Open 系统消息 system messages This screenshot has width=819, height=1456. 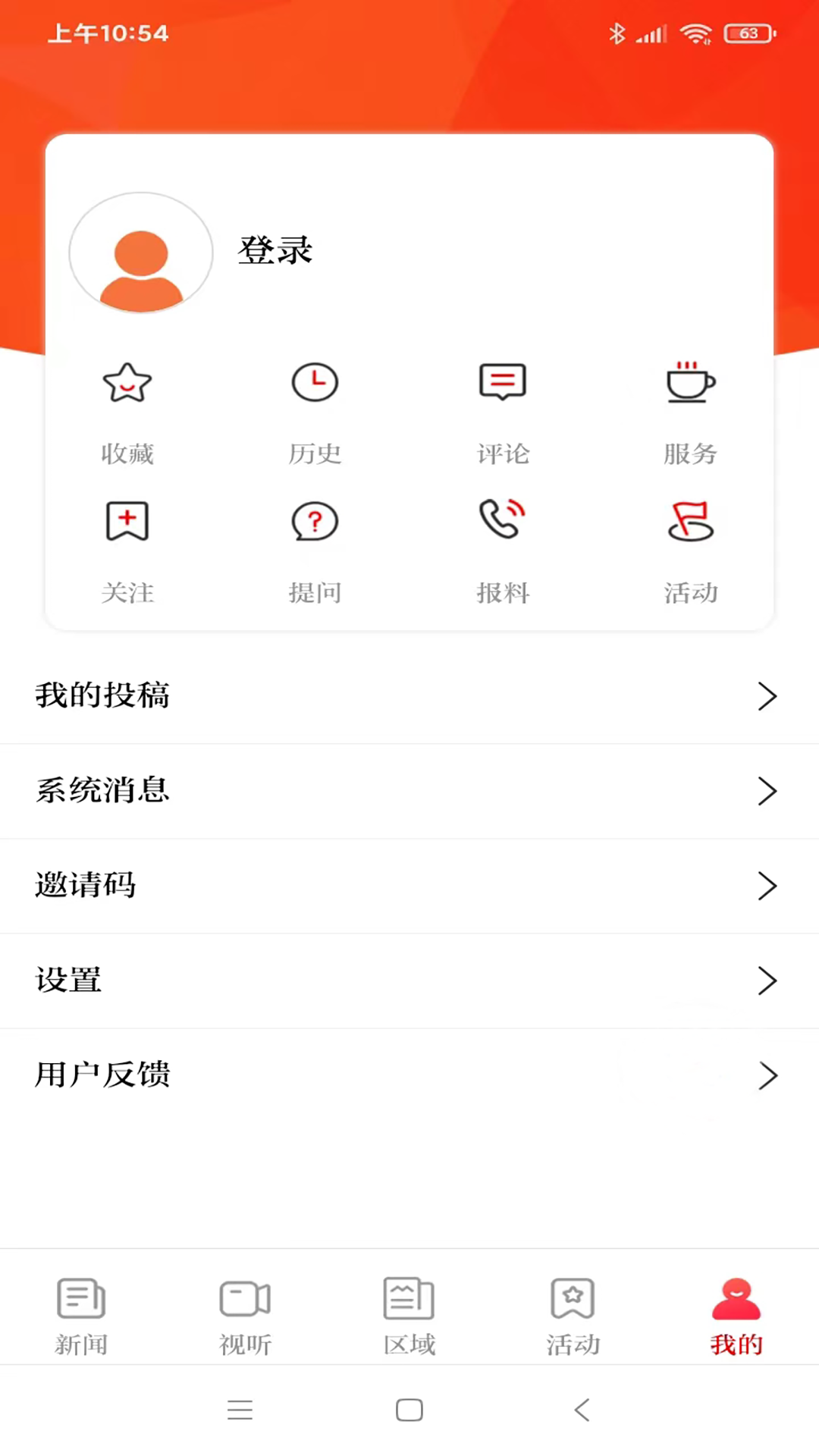pos(409,791)
